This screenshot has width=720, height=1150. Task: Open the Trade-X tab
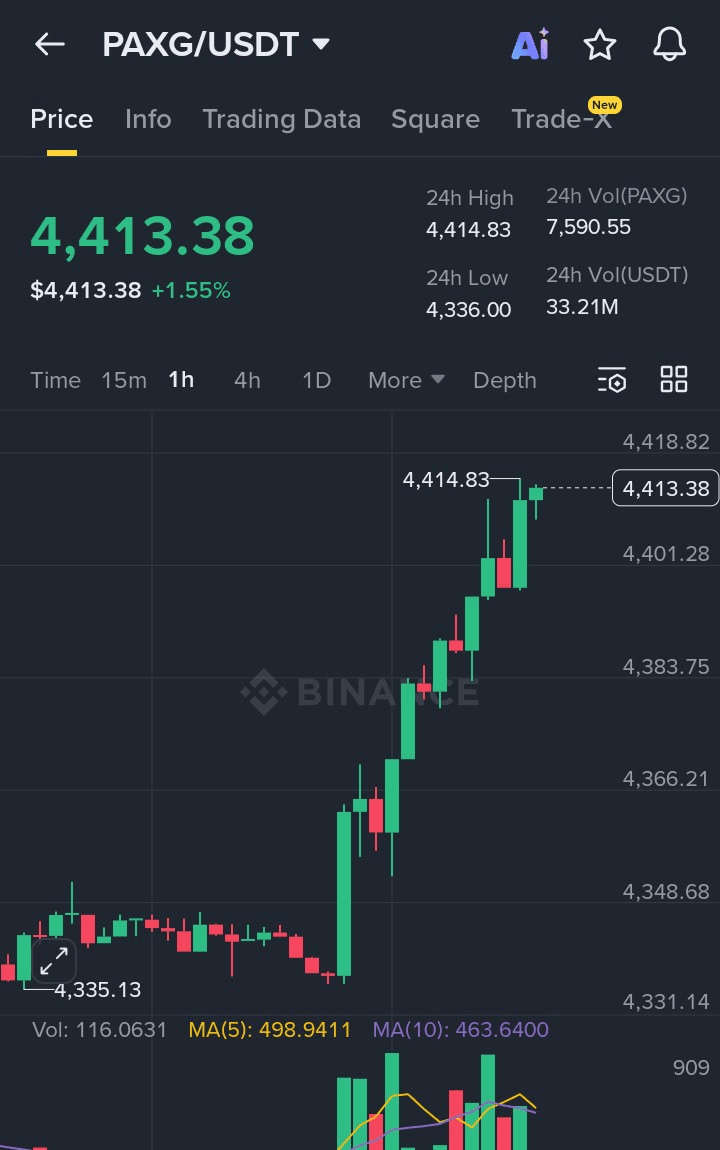(x=562, y=117)
